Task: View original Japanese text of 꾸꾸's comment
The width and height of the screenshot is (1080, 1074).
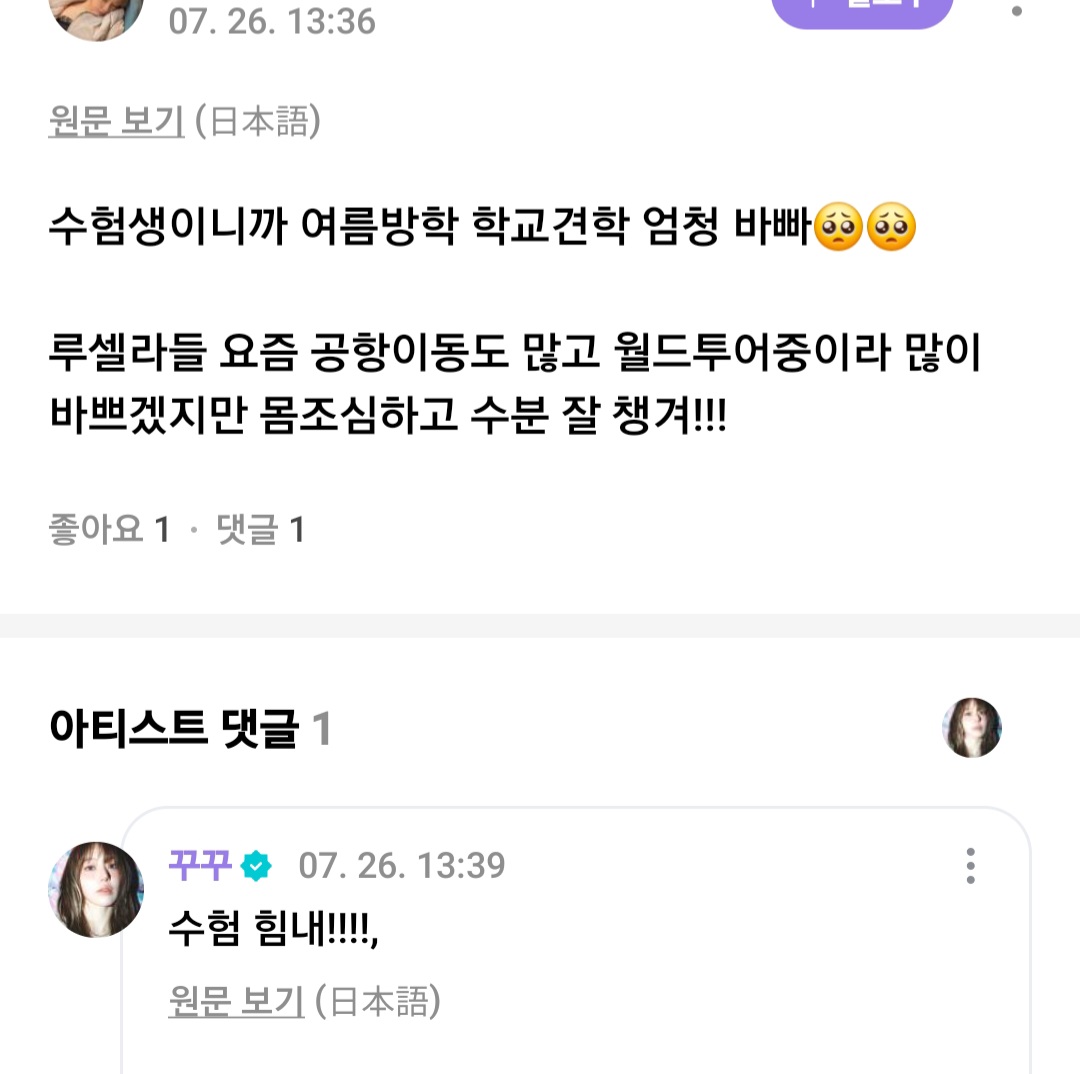Action: (236, 1001)
